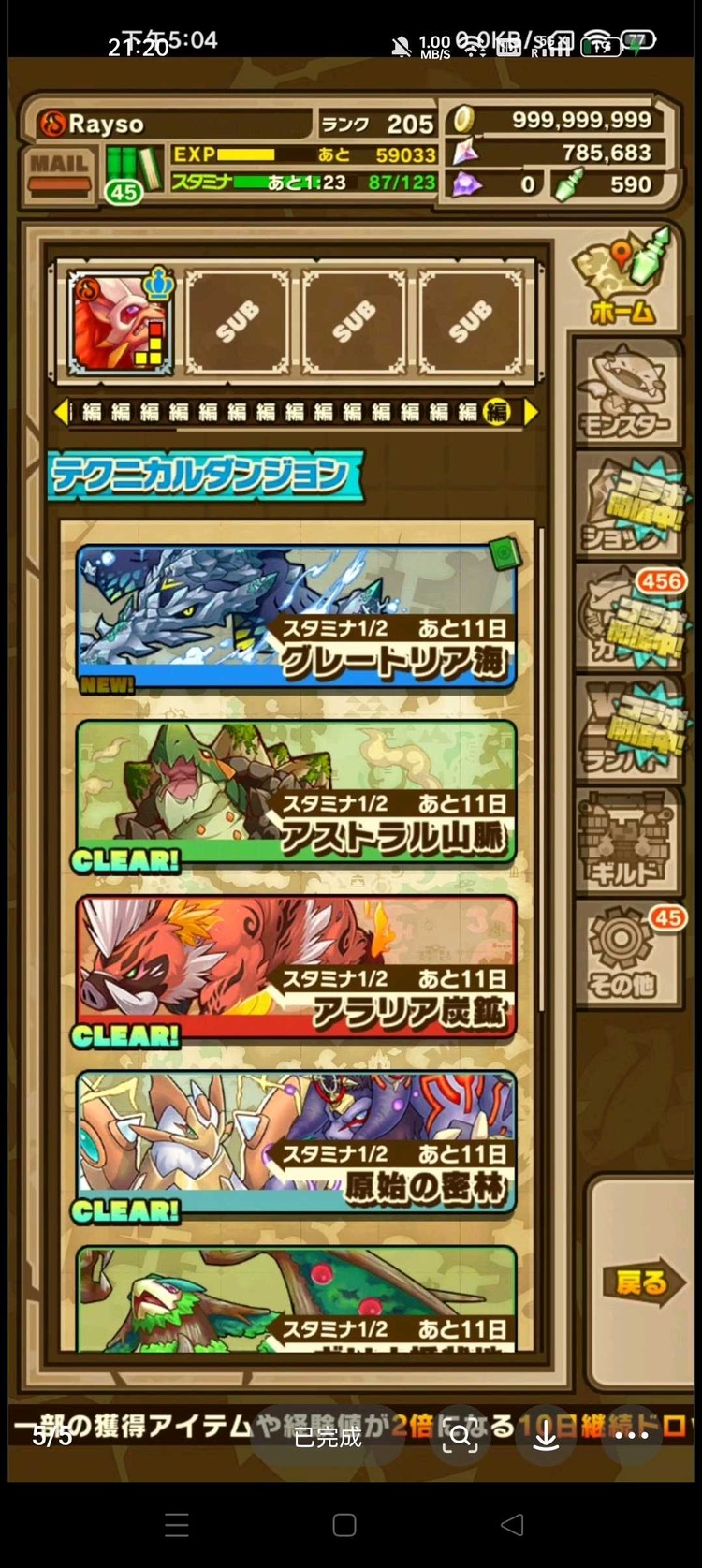Open the ショップ tab

(x=624, y=506)
